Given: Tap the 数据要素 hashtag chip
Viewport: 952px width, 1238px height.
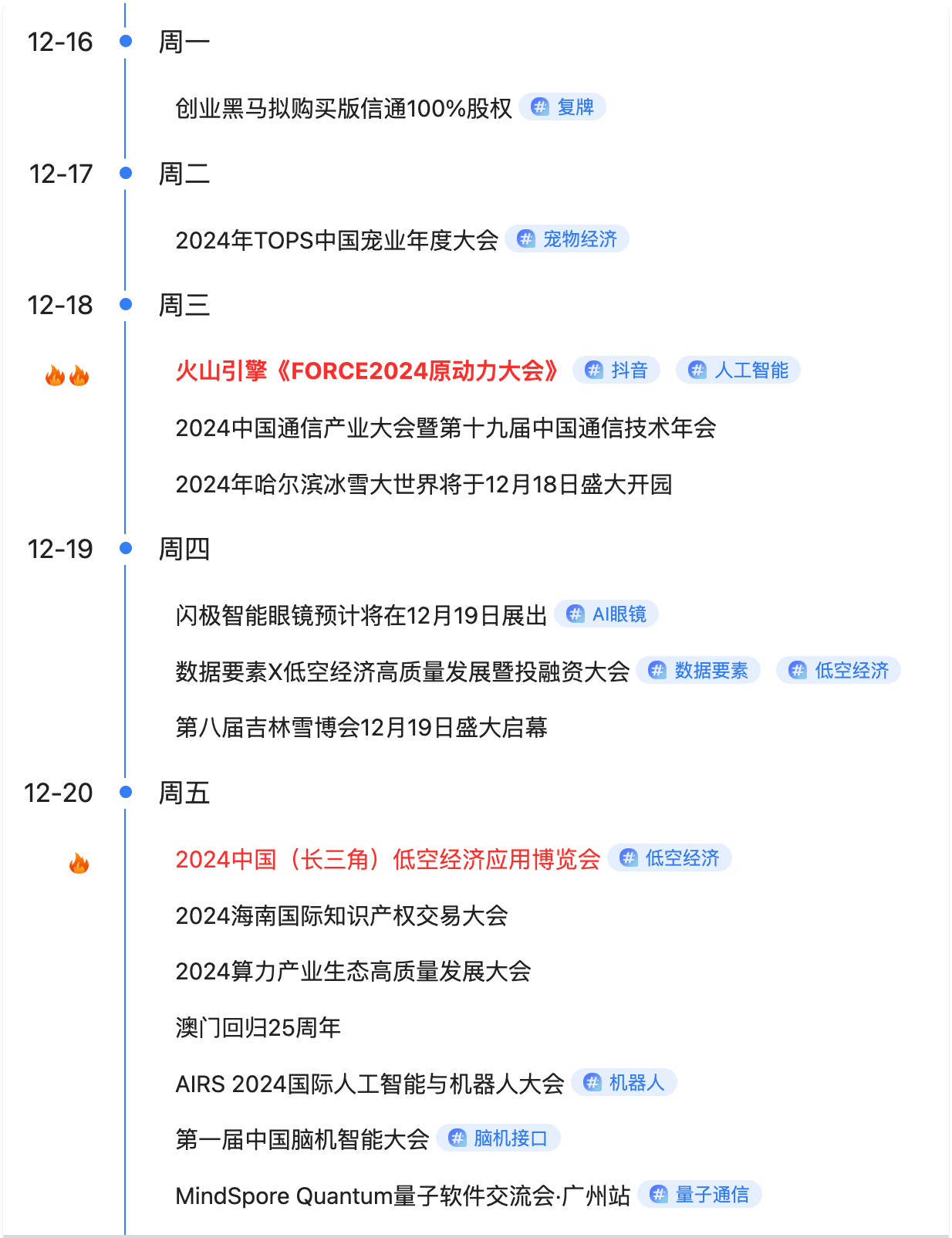Looking at the screenshot, I should [x=698, y=671].
